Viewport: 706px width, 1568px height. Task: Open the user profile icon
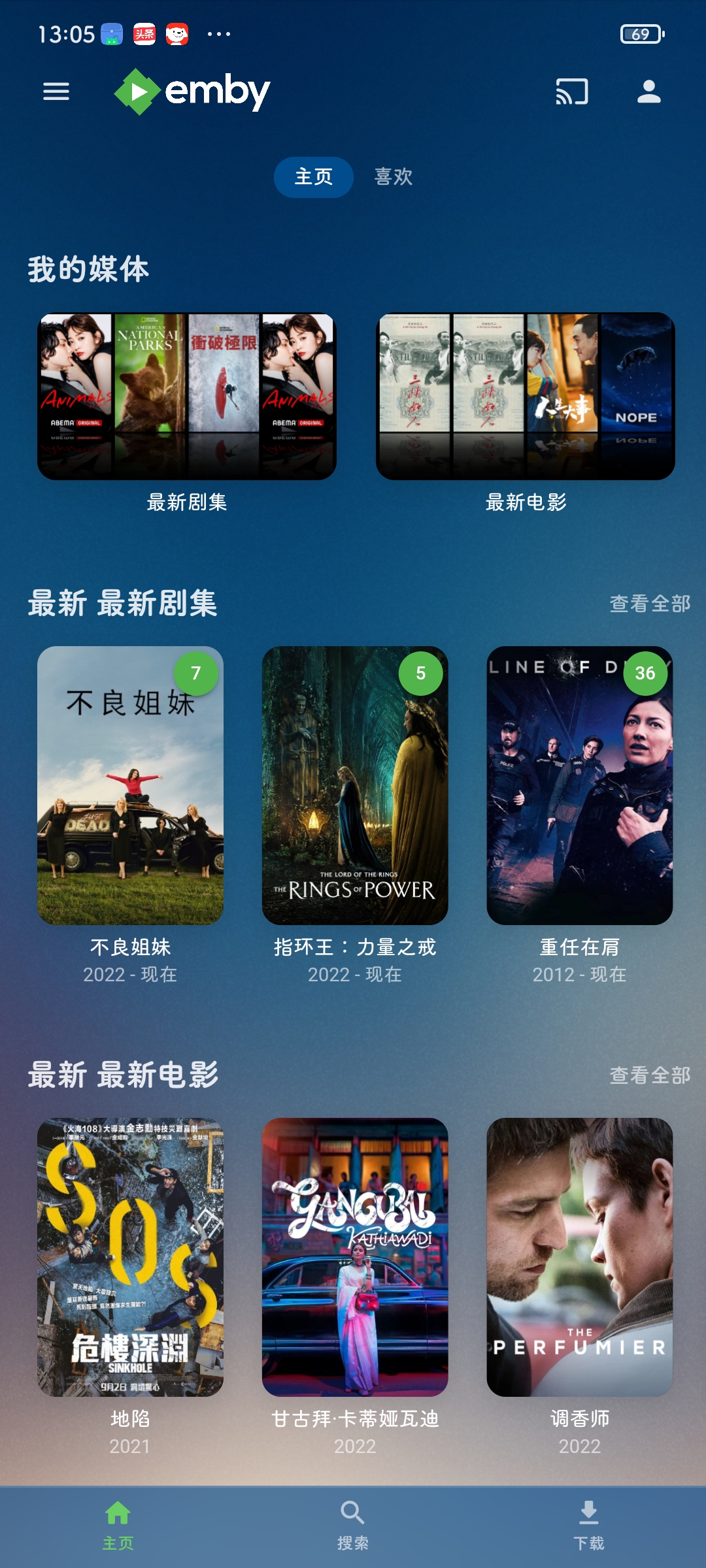(648, 91)
